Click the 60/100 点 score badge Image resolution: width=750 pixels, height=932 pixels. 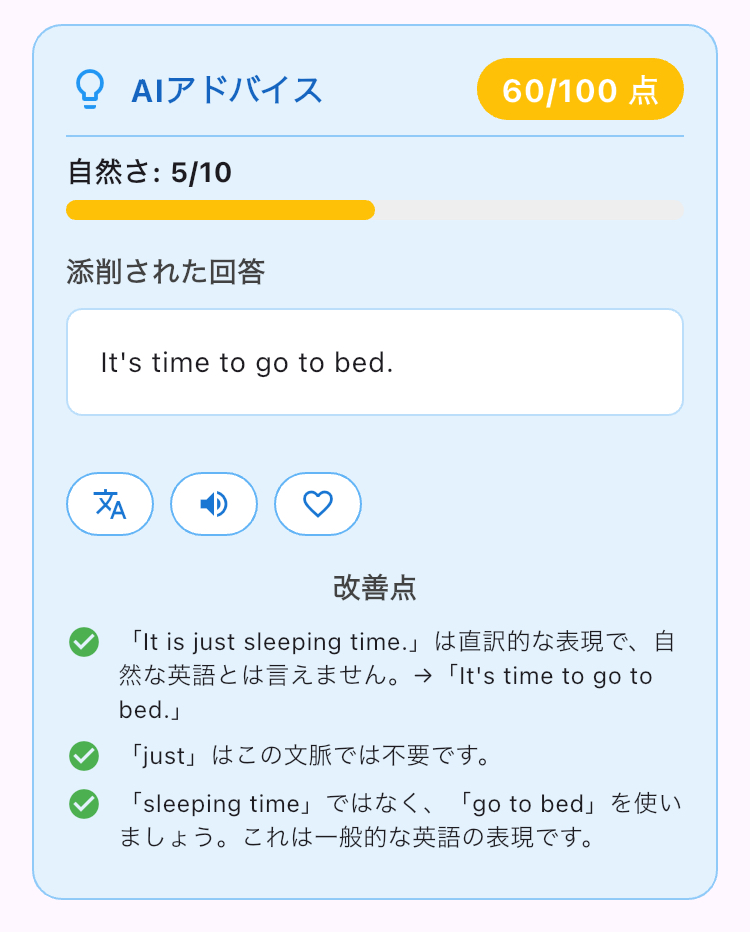[x=580, y=89]
